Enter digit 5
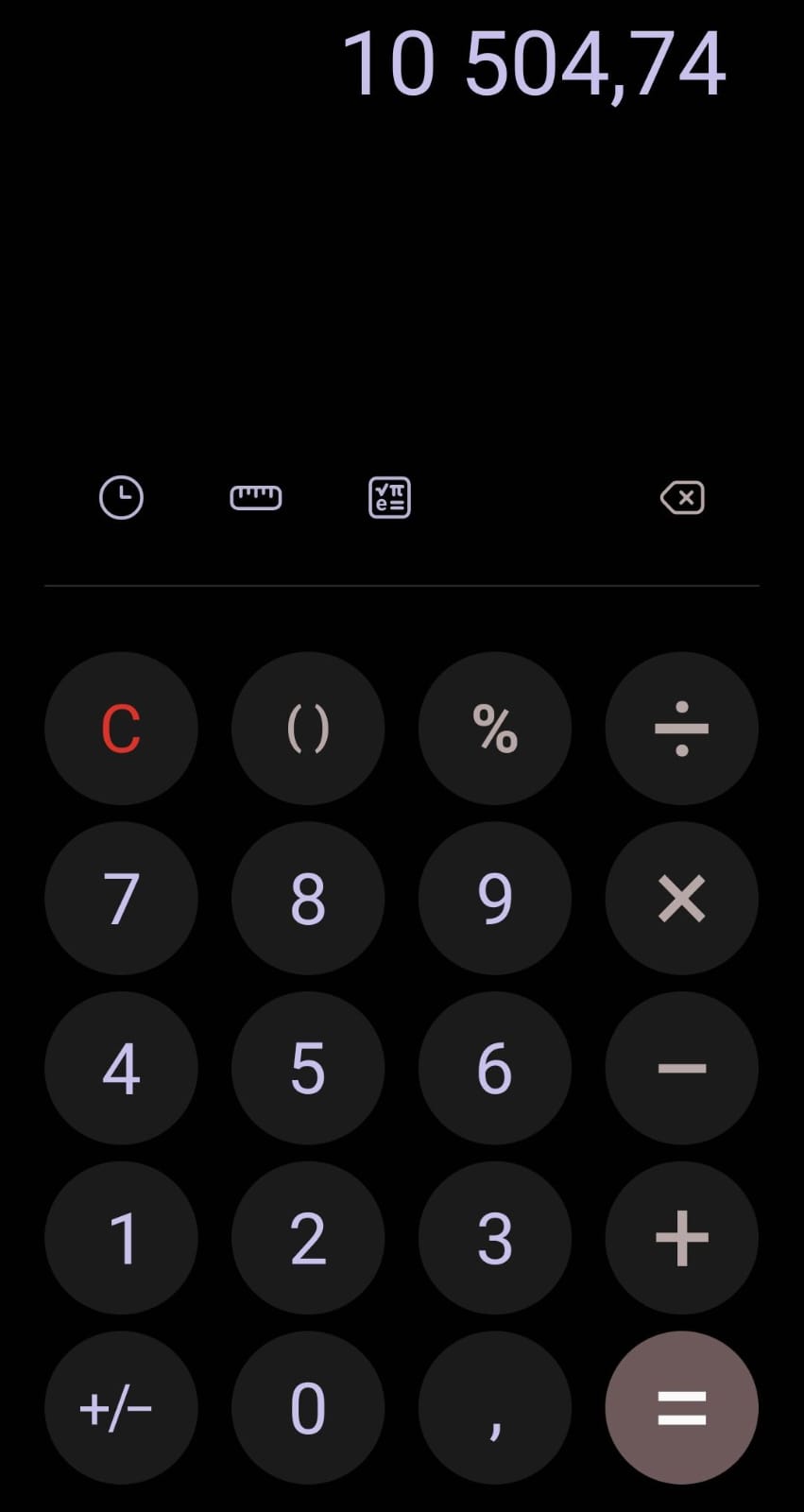This screenshot has height=1512, width=804. click(x=308, y=1068)
